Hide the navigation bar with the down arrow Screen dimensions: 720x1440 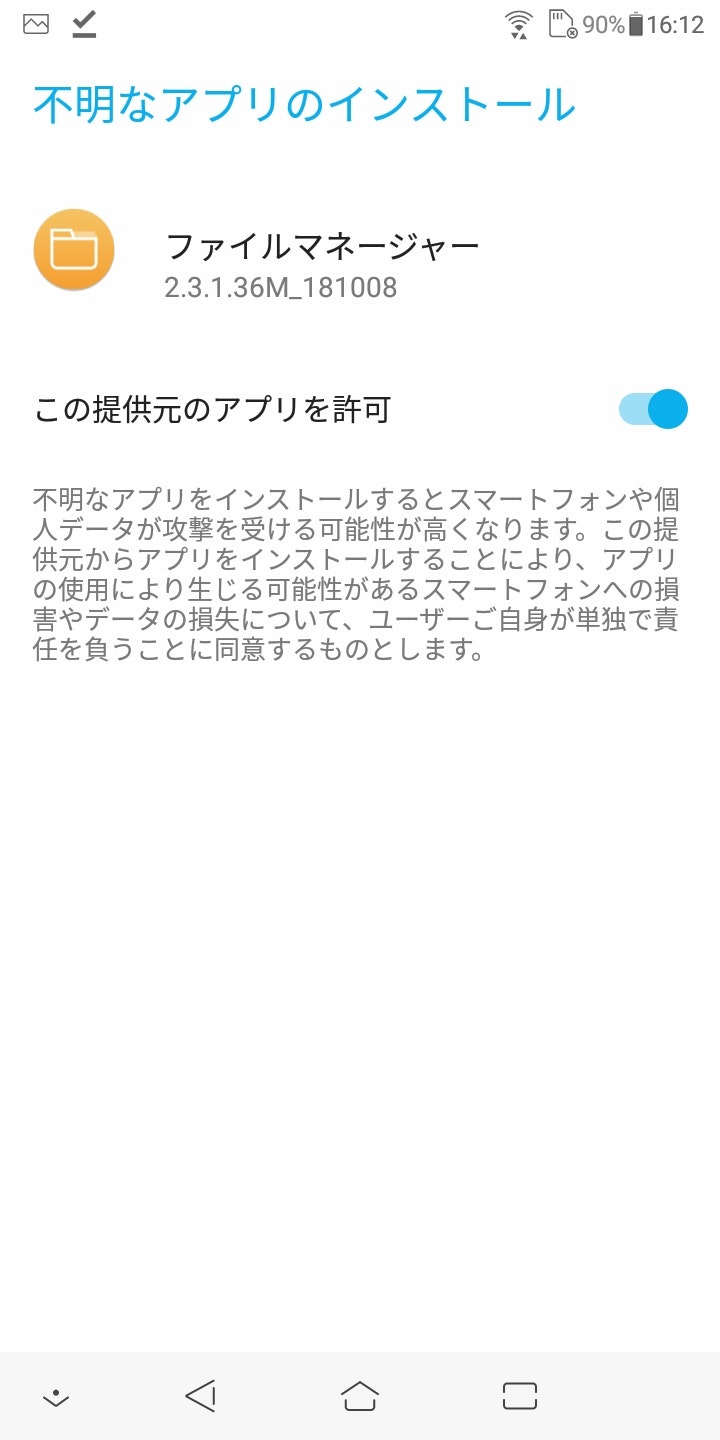tap(56, 1397)
